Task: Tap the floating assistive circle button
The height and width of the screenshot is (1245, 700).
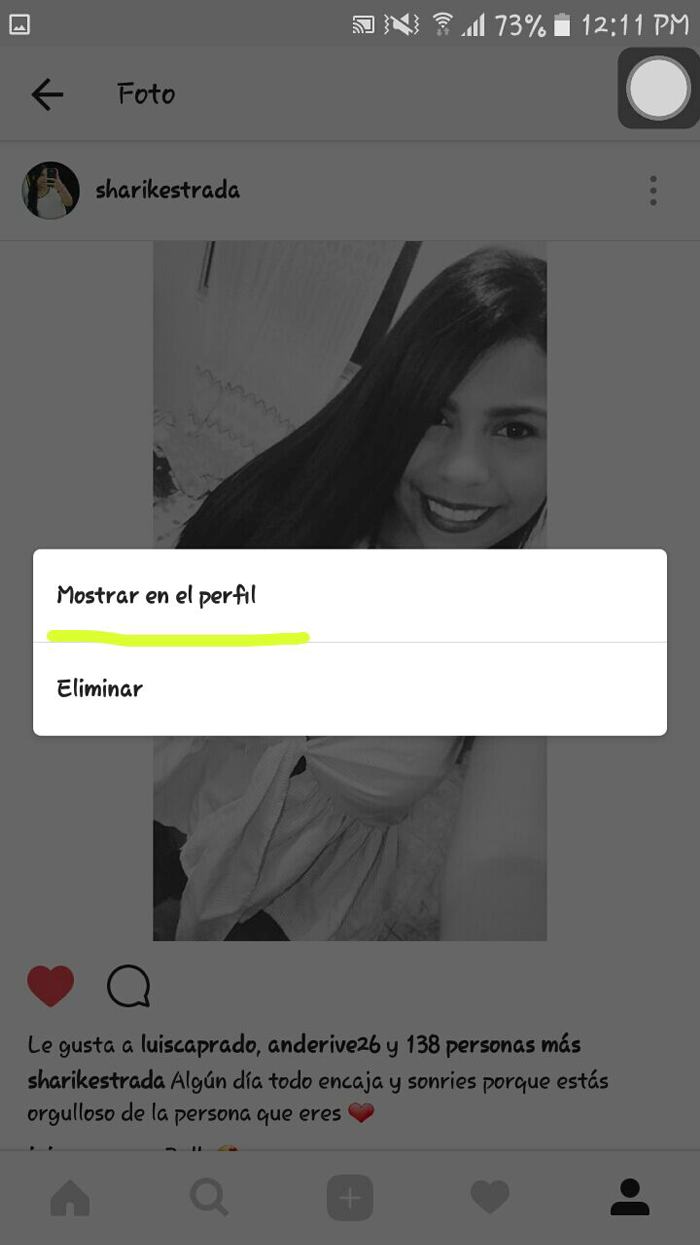Action: click(x=658, y=88)
